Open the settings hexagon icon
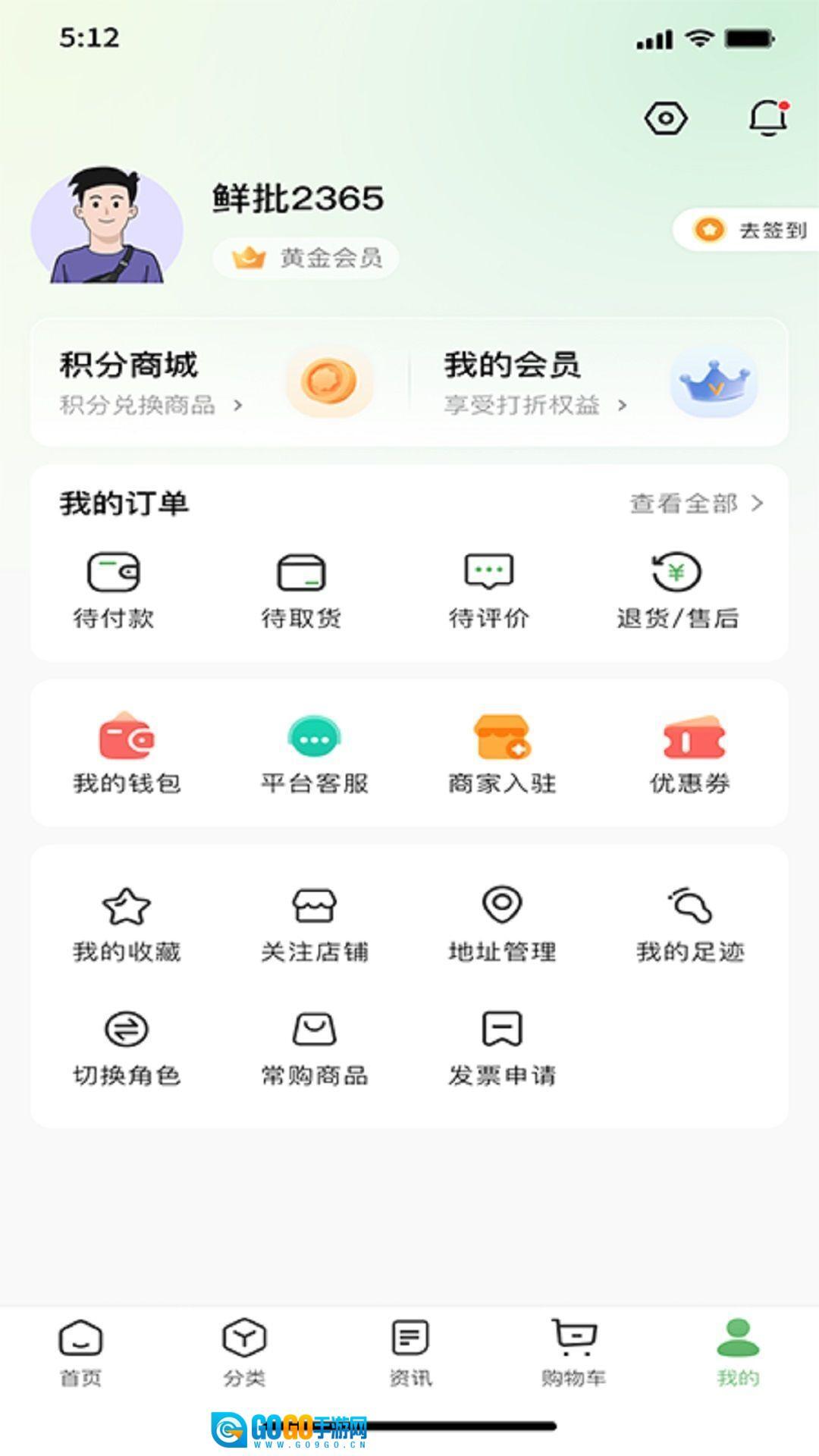The width and height of the screenshot is (819, 1456). click(x=666, y=118)
